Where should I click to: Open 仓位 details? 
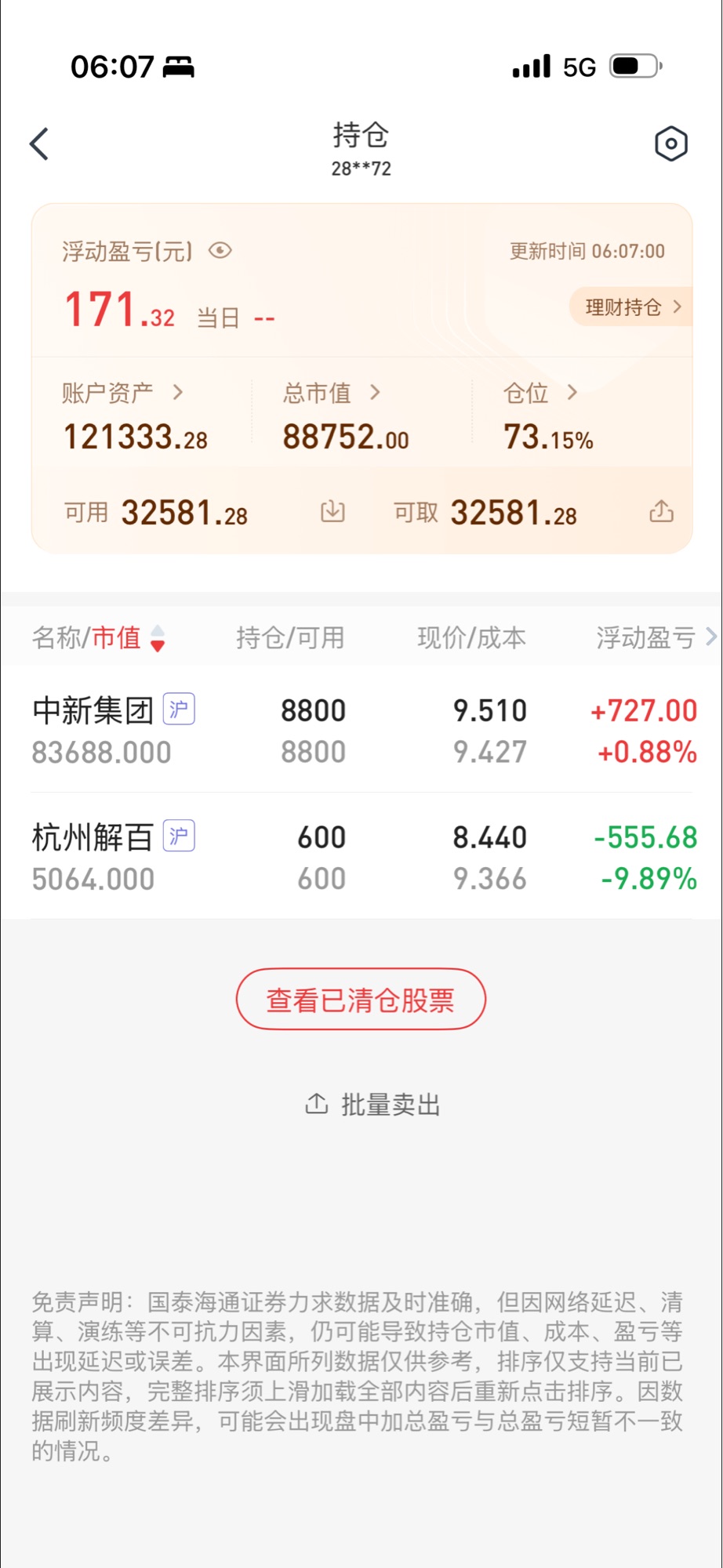[540, 393]
